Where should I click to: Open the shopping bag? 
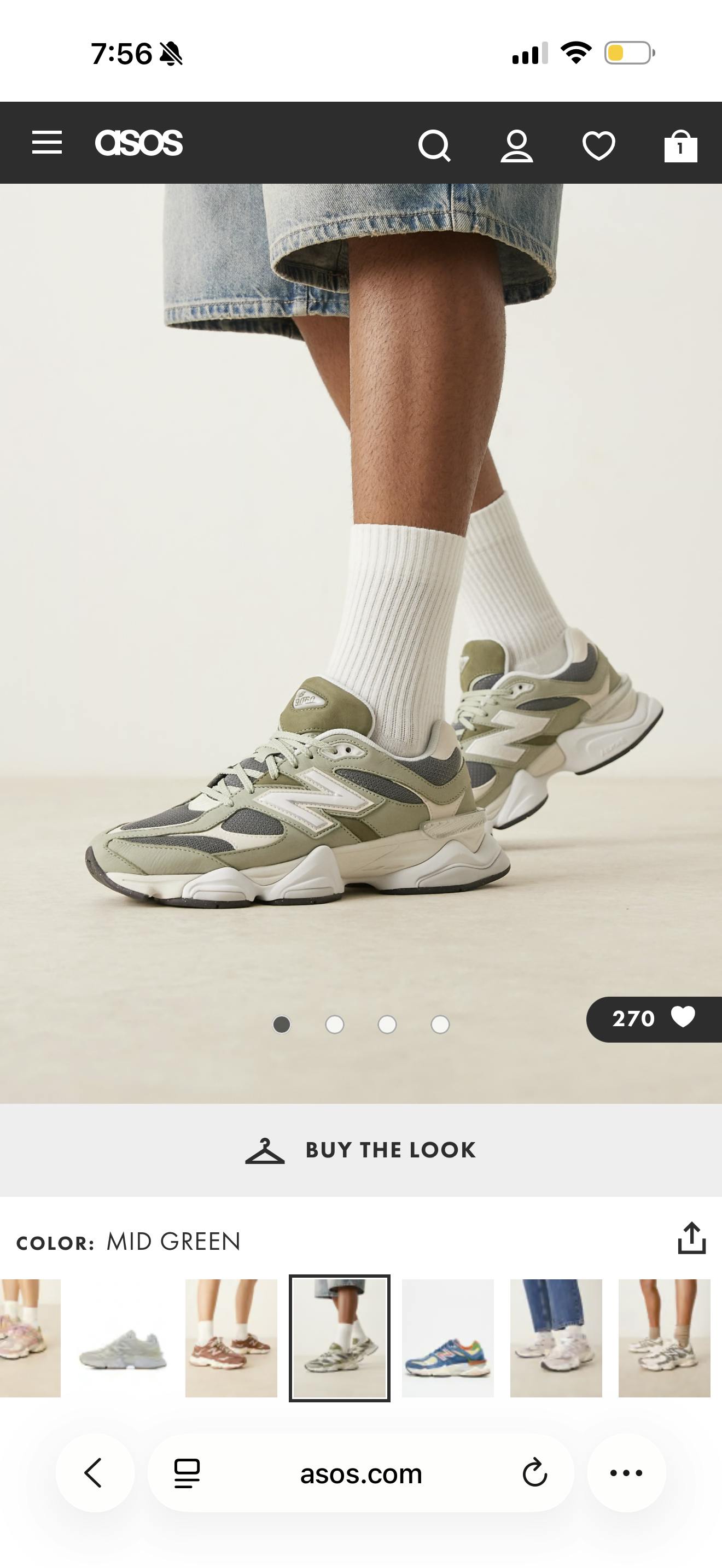[x=680, y=145]
